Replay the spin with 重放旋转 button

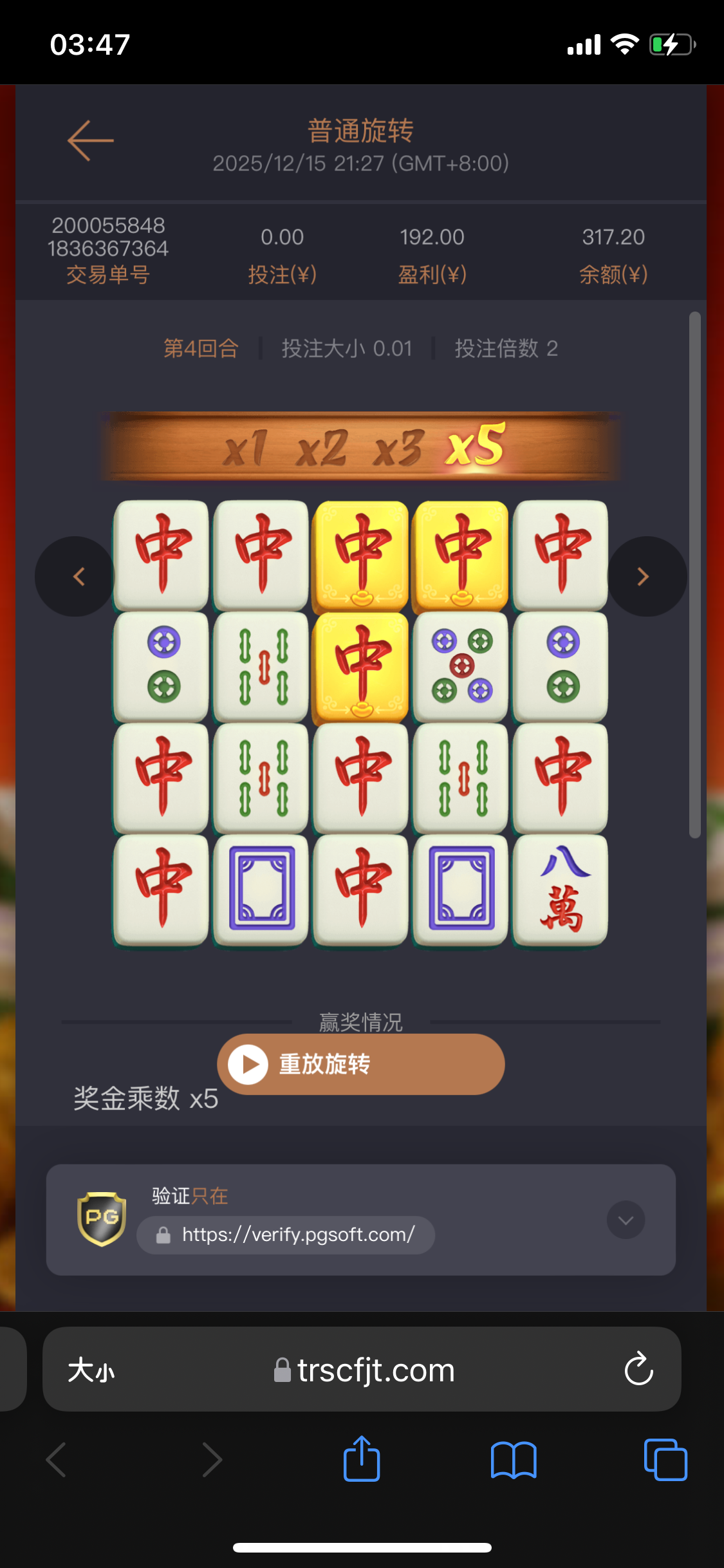(360, 1064)
